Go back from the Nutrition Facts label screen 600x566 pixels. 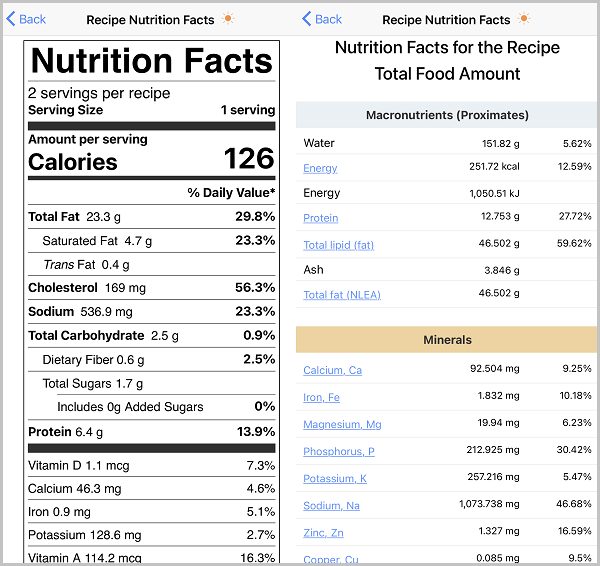27,19
